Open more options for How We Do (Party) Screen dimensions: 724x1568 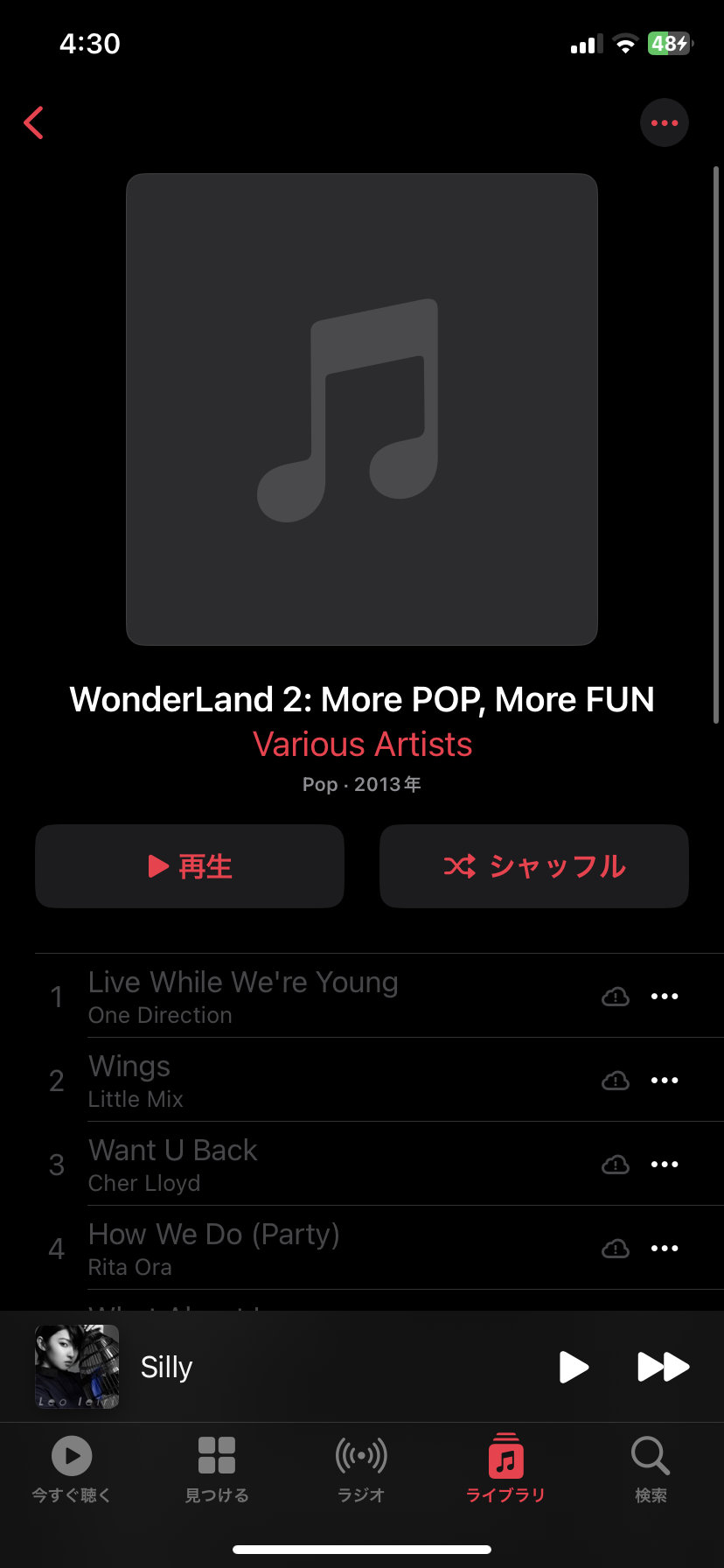[x=664, y=1249]
